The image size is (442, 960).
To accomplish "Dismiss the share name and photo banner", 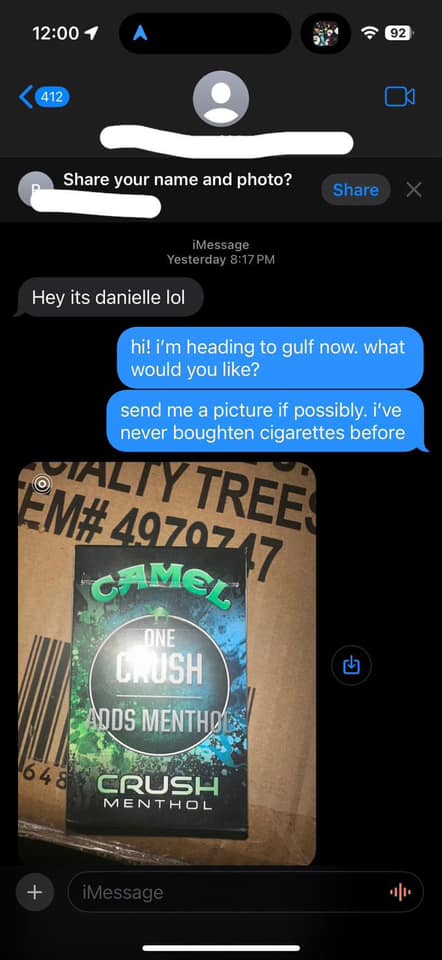I will tap(414, 190).
